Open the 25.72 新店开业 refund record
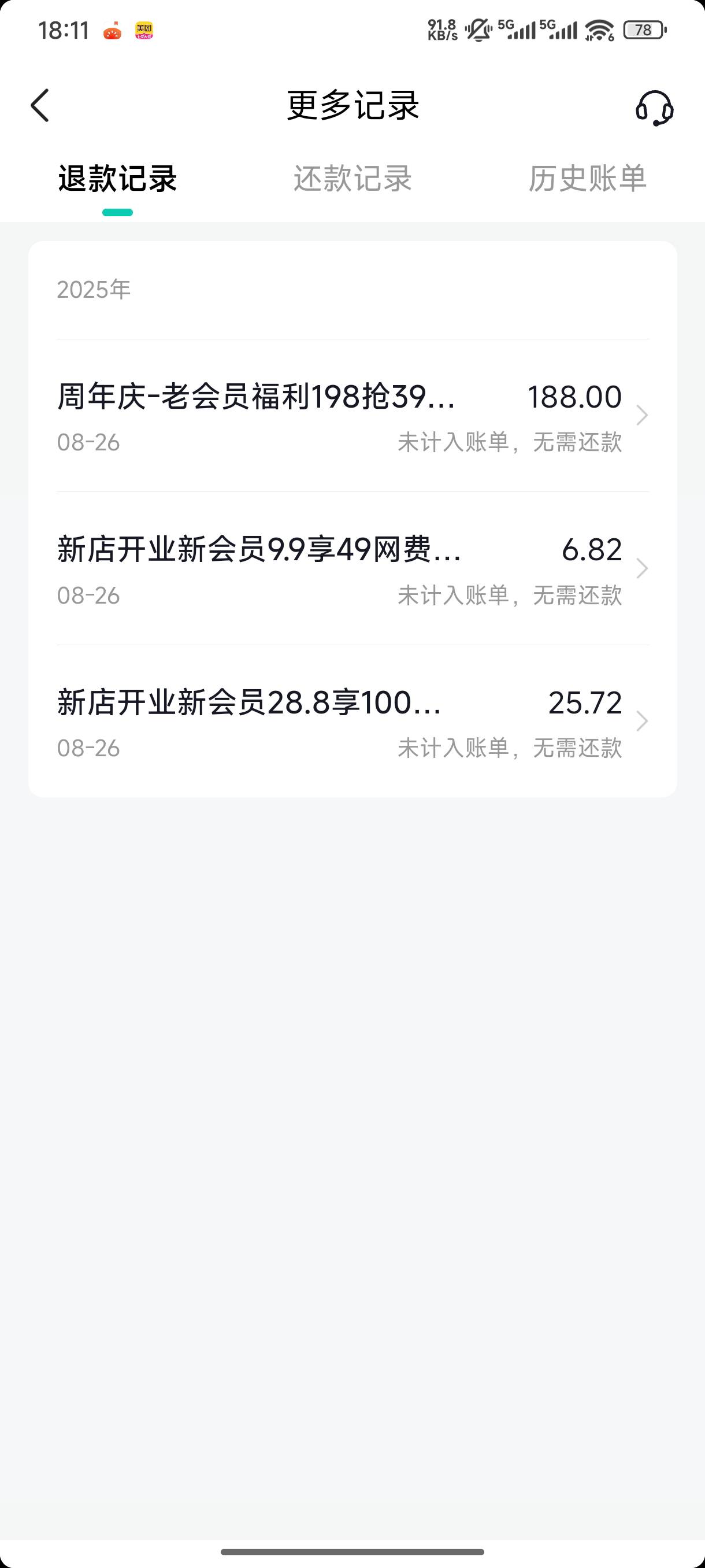 point(353,722)
